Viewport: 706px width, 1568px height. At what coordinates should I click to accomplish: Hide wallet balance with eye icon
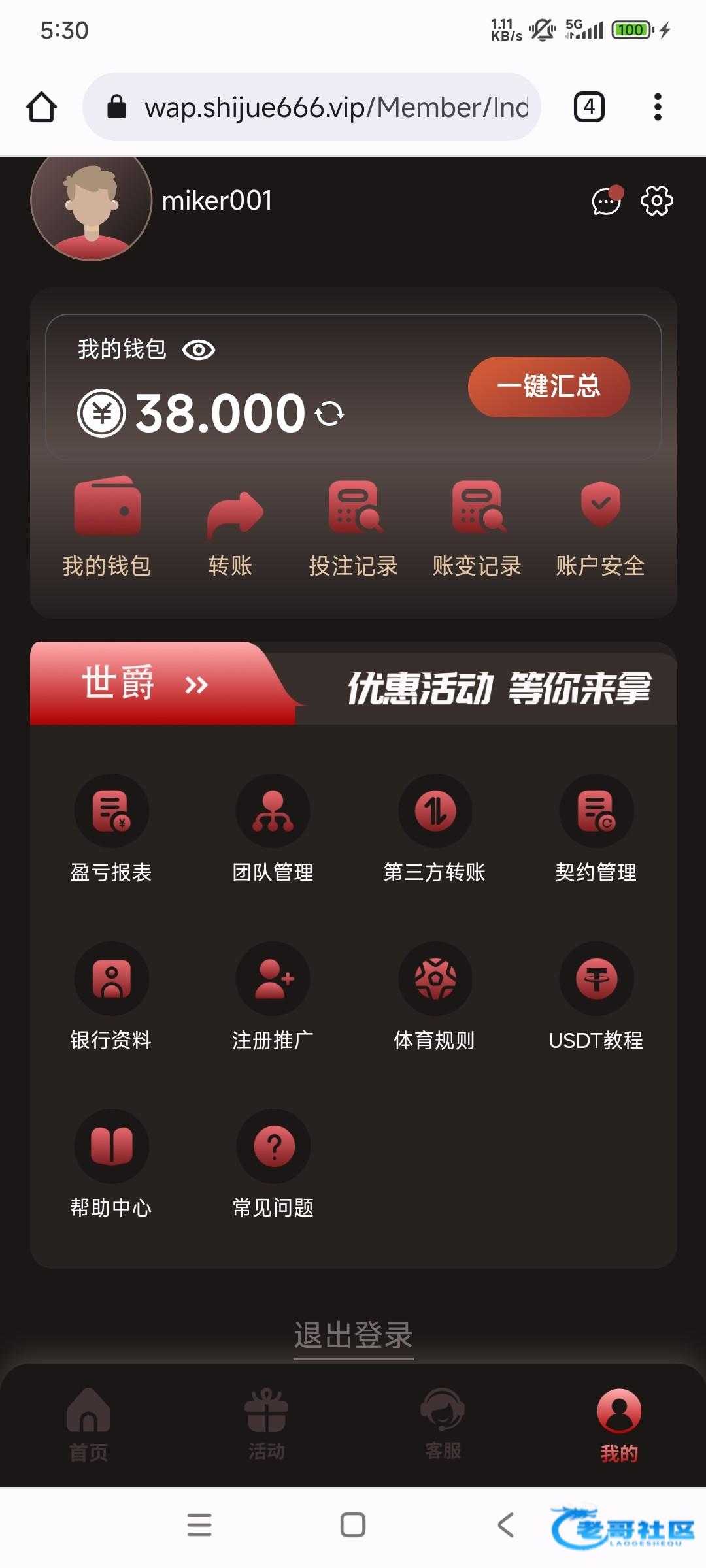[x=199, y=350]
